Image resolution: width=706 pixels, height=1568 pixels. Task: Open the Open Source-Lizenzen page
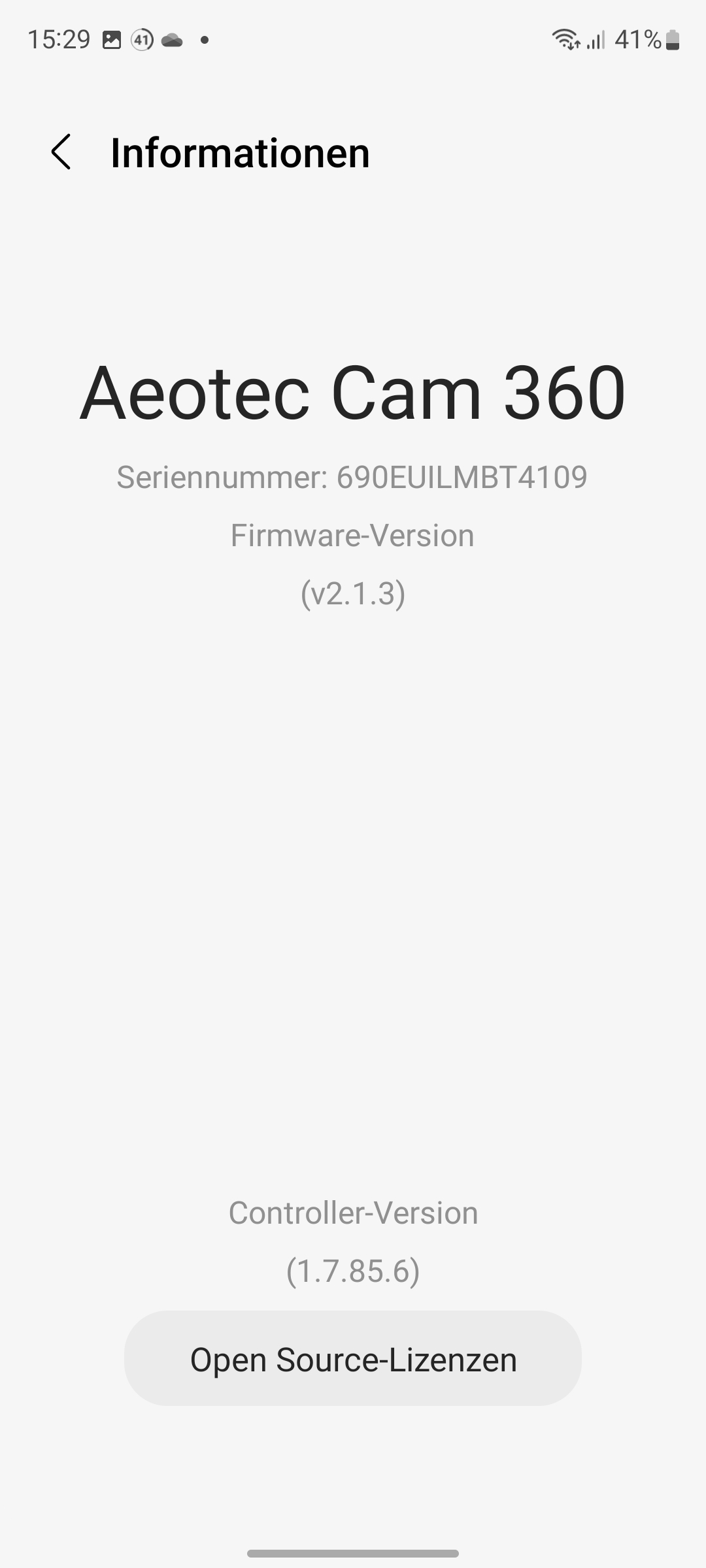pos(353,1360)
